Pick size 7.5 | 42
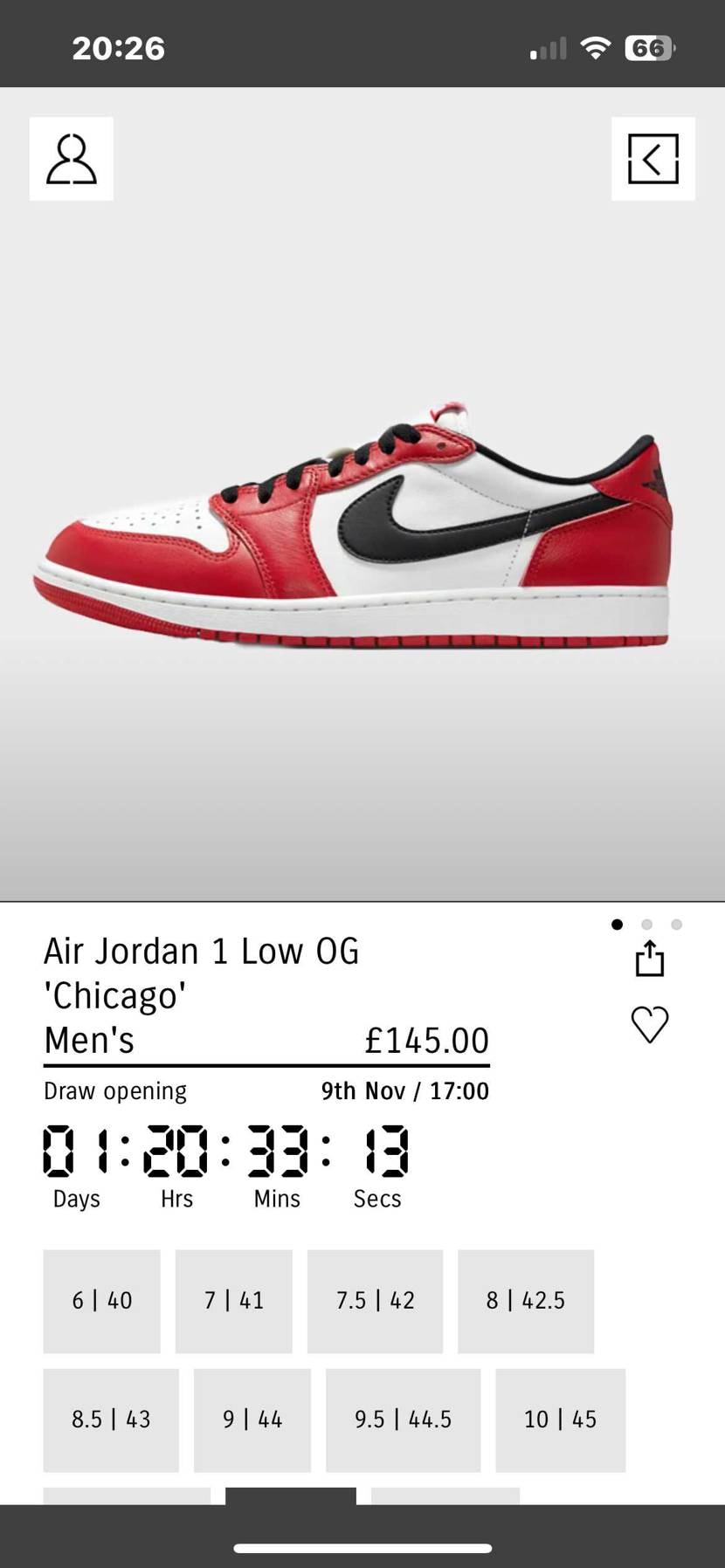Screen dimensions: 725x1568 375,1301
